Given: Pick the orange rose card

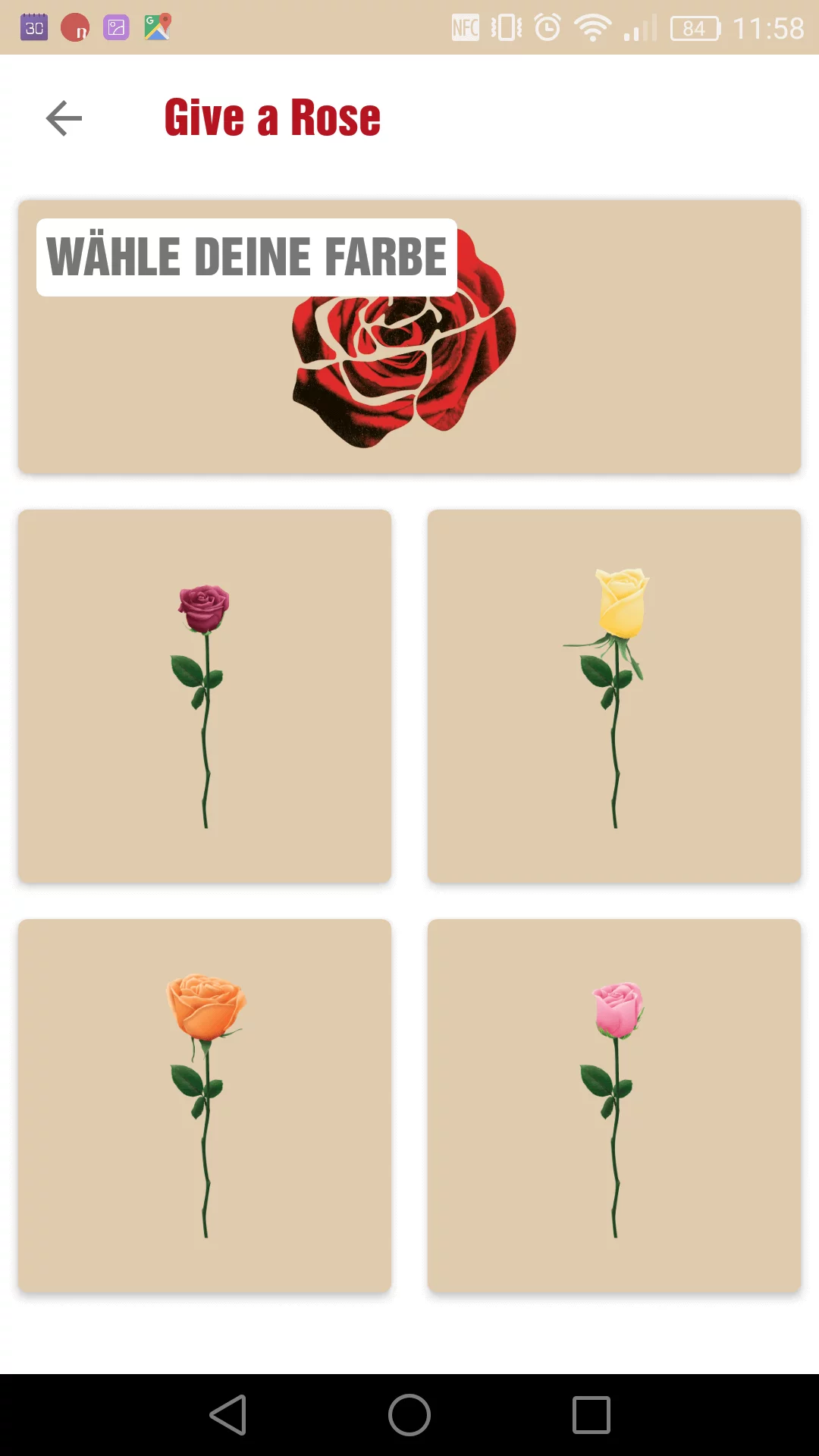Looking at the screenshot, I should click(x=205, y=1106).
